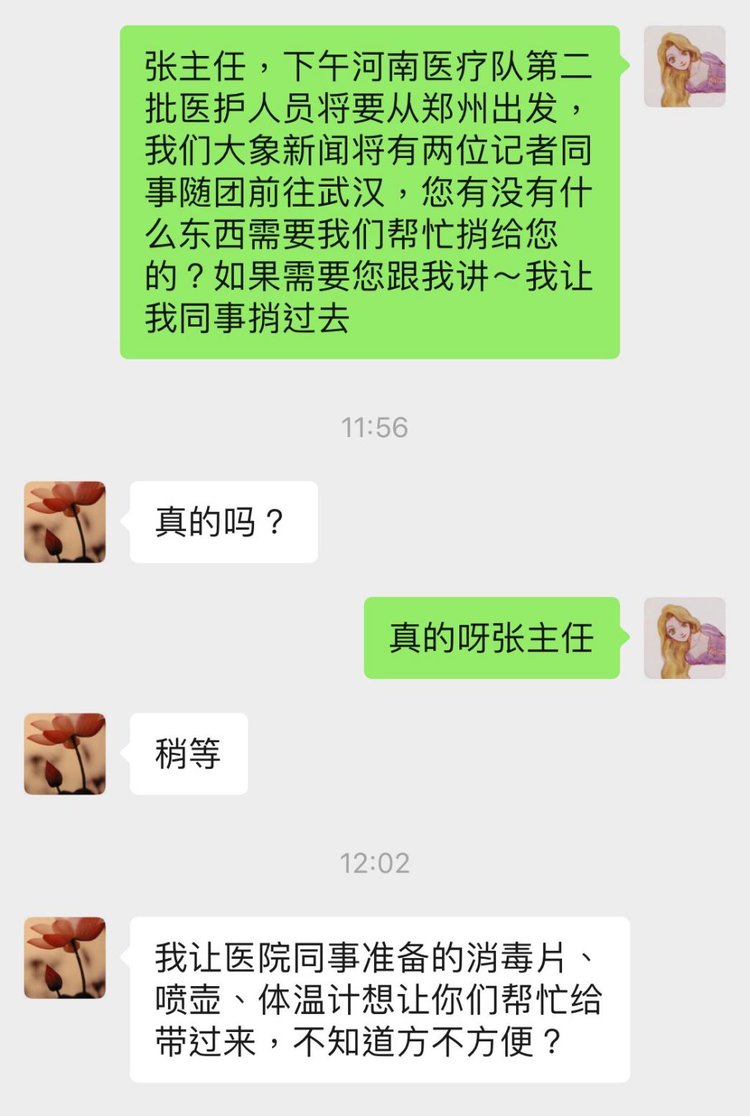Open the avatar beside 真的呀张主任
This screenshot has height=1116, width=750.
684,638
